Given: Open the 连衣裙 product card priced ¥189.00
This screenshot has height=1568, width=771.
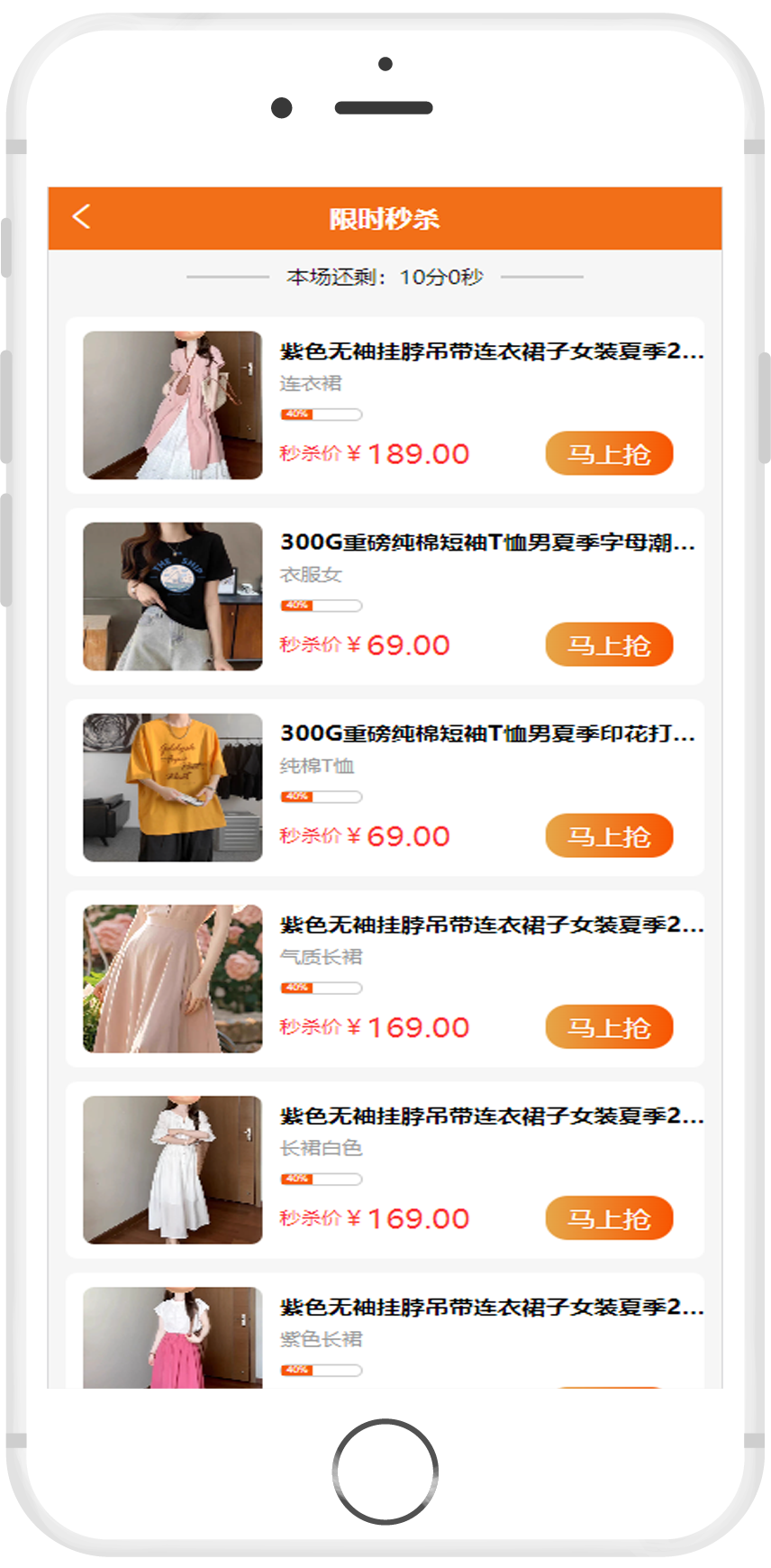Looking at the screenshot, I should 385,406.
